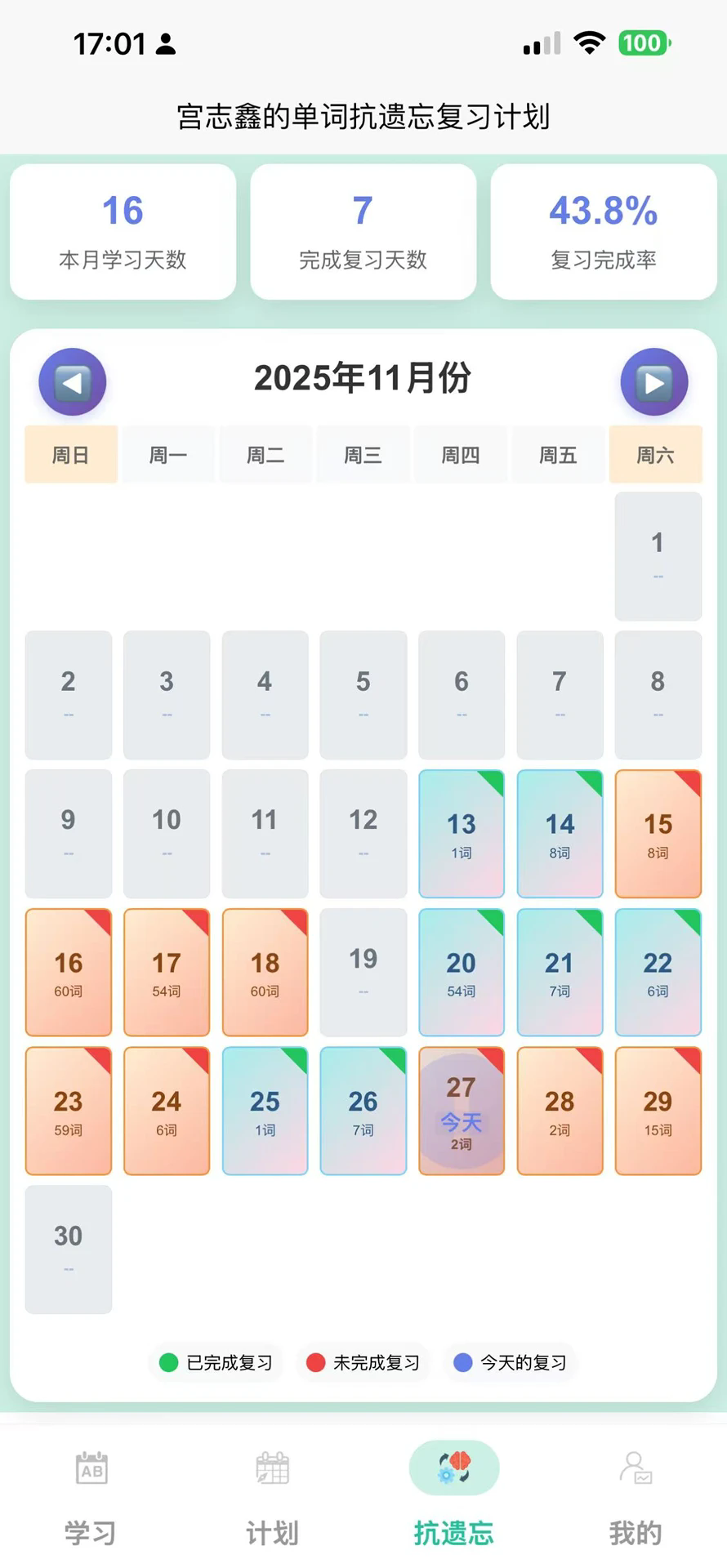This screenshot has height=1568, width=727.
Task: Open the 抗遗忘 tab
Action: (x=454, y=1499)
